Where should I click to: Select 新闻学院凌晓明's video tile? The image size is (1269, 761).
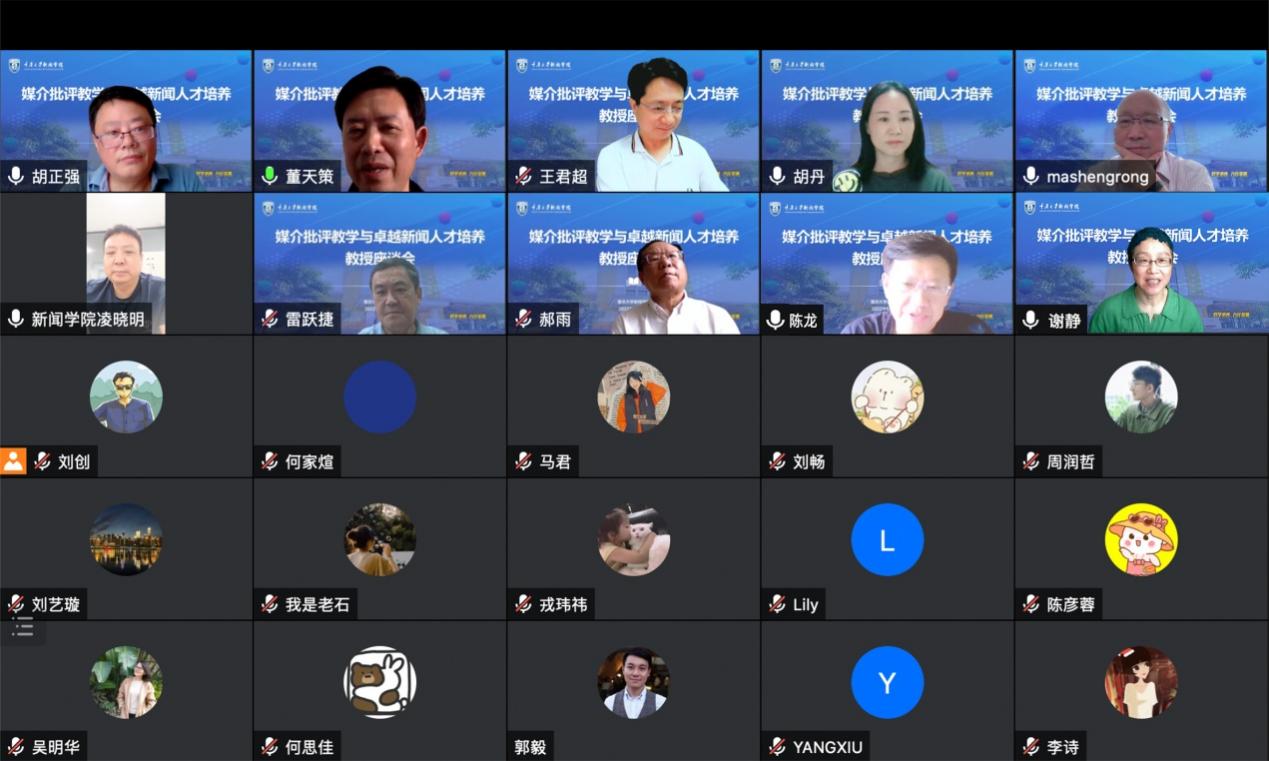[x=126, y=263]
